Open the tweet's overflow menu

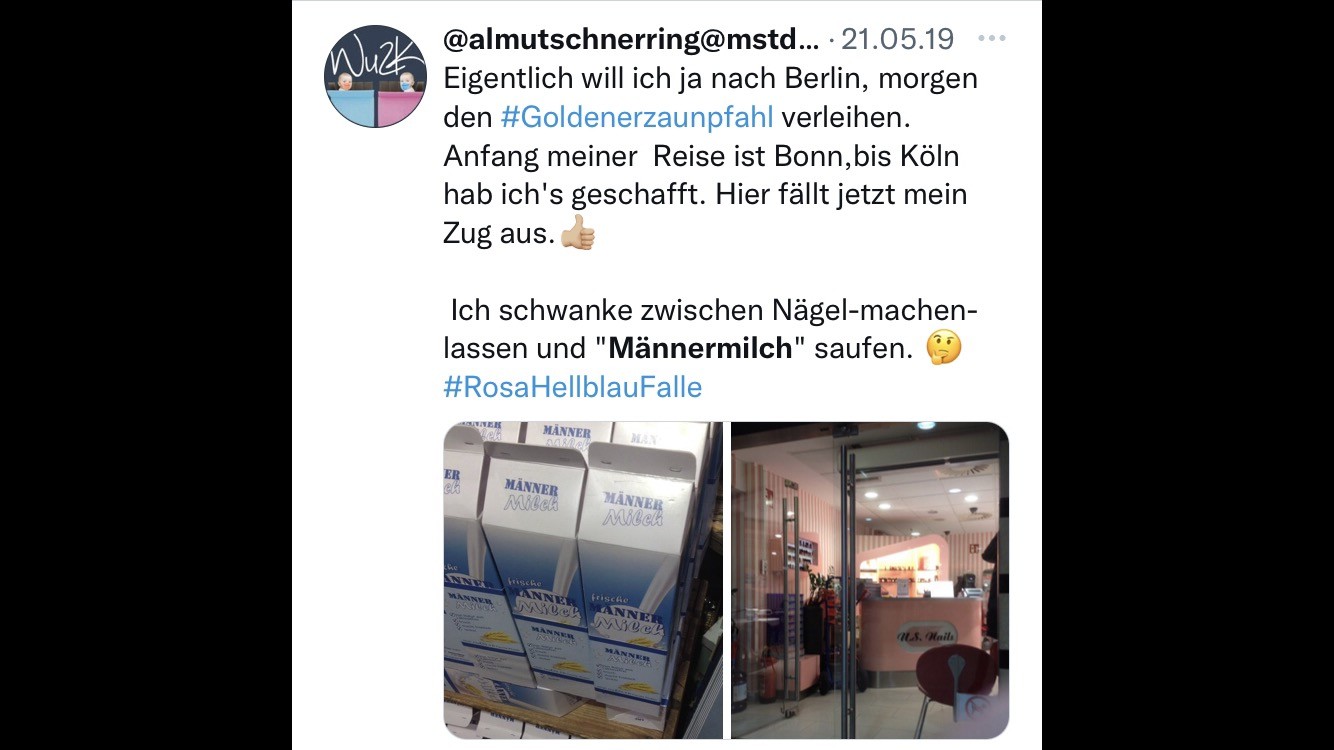(x=991, y=39)
